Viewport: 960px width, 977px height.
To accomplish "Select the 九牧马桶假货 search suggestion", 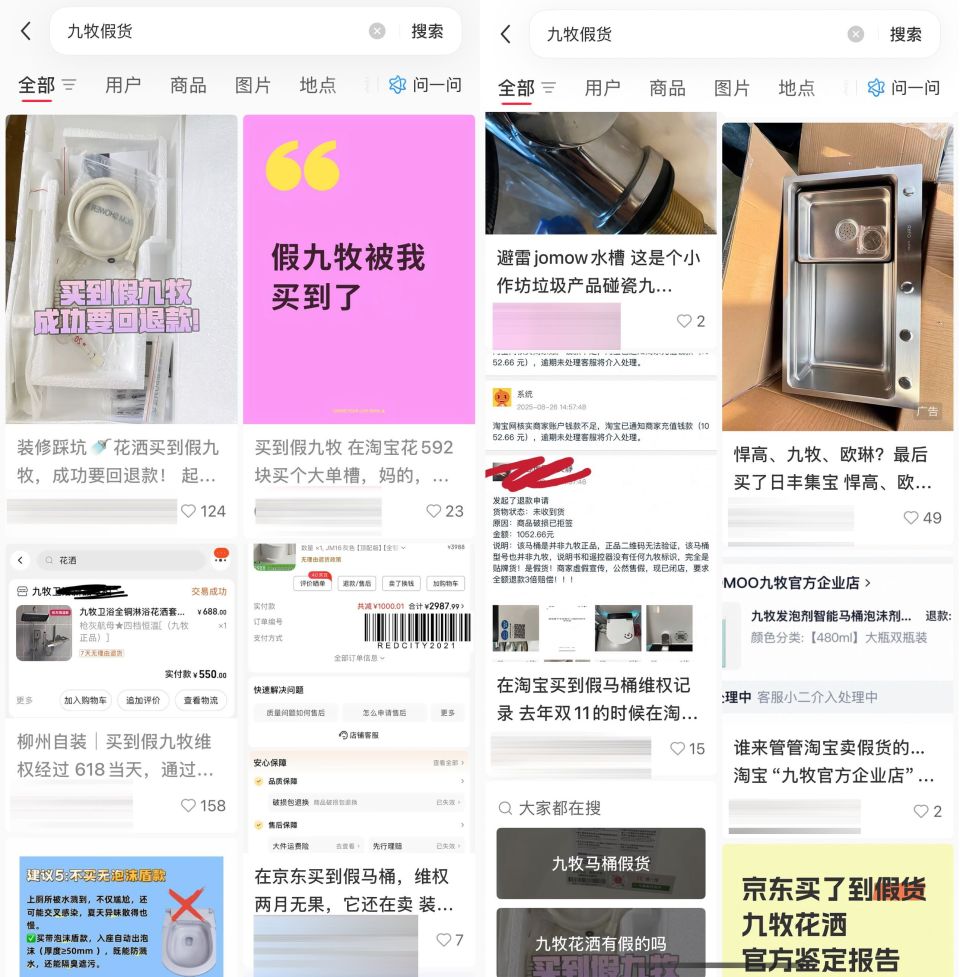I will point(601,862).
